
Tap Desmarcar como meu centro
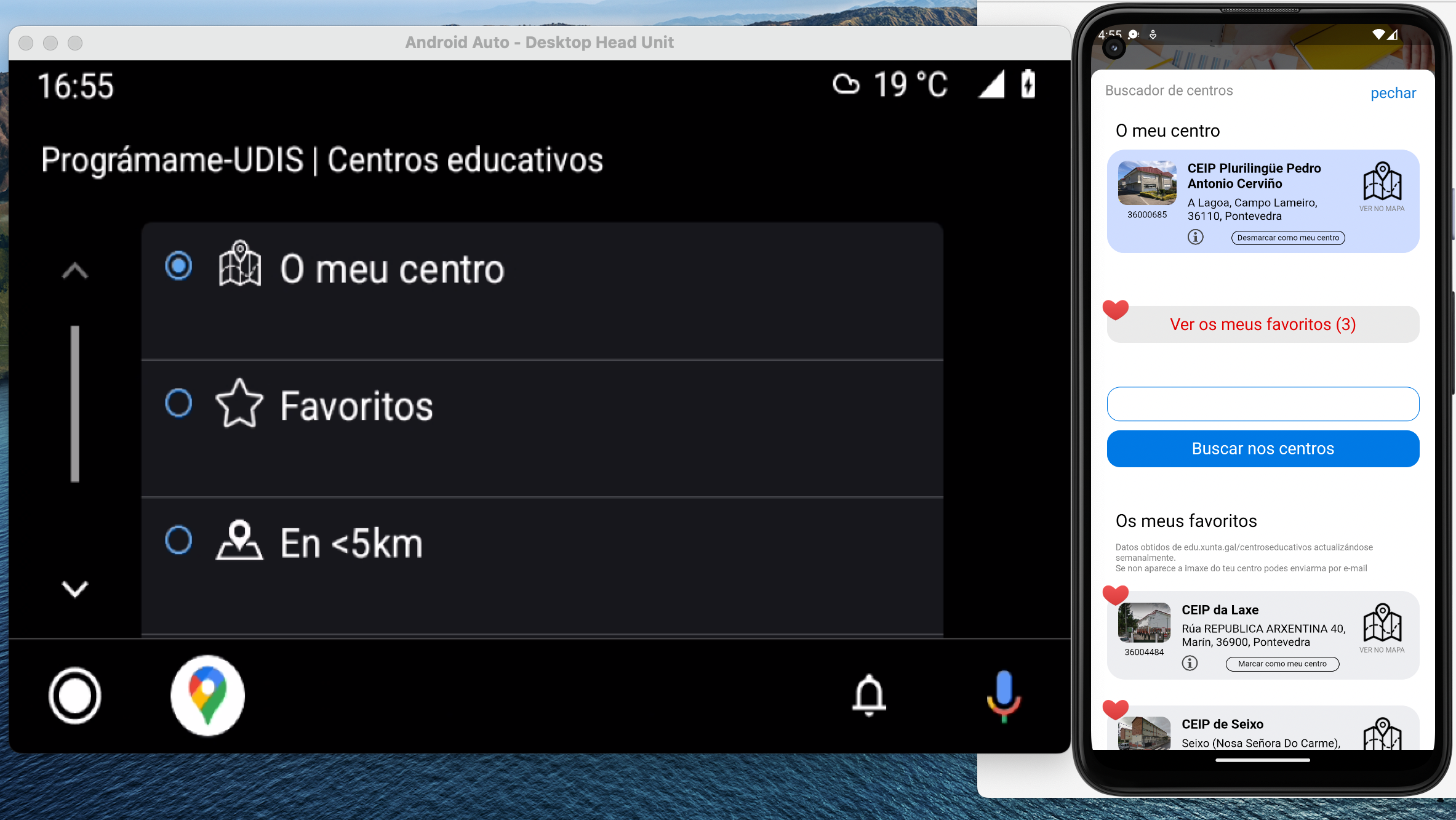click(x=1287, y=238)
